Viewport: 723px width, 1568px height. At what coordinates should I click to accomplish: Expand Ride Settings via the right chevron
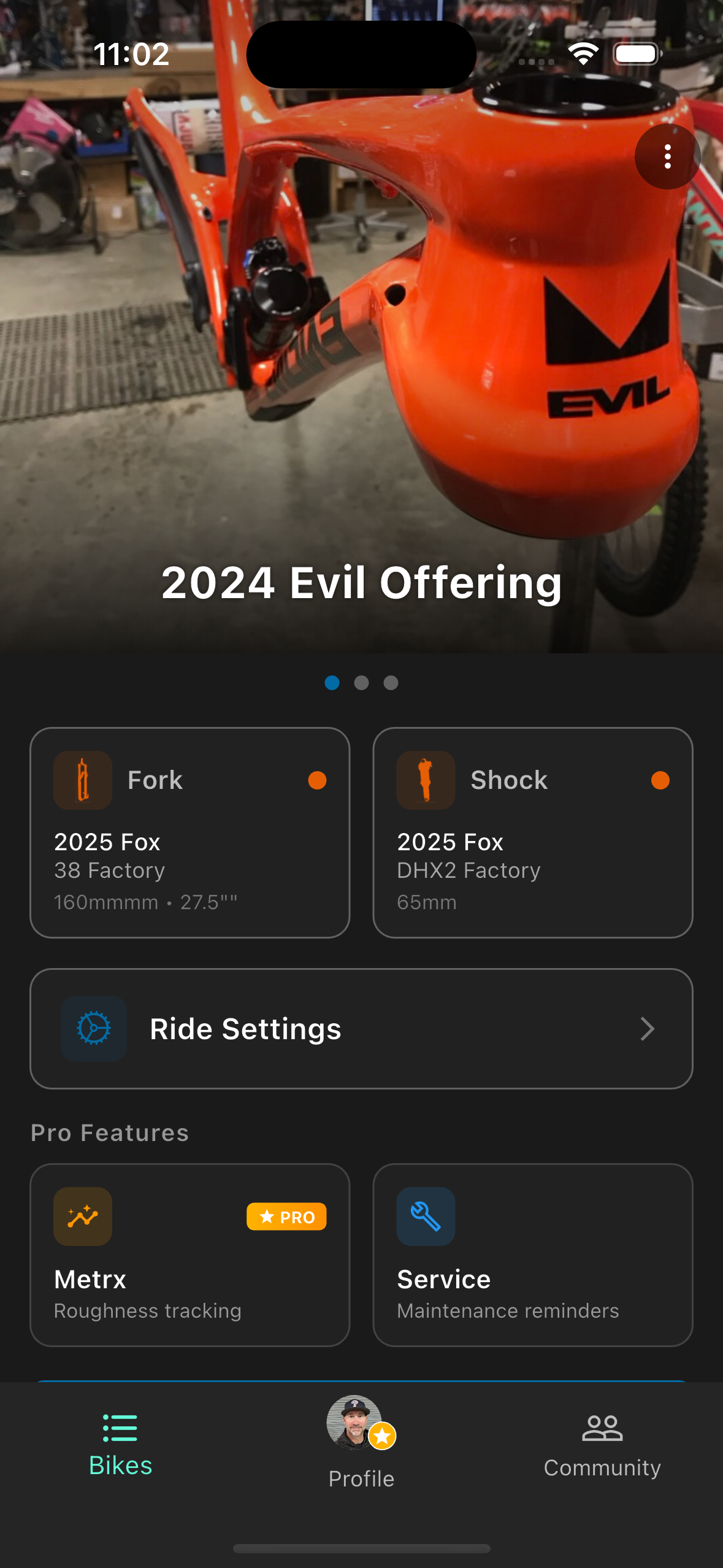coord(648,1029)
